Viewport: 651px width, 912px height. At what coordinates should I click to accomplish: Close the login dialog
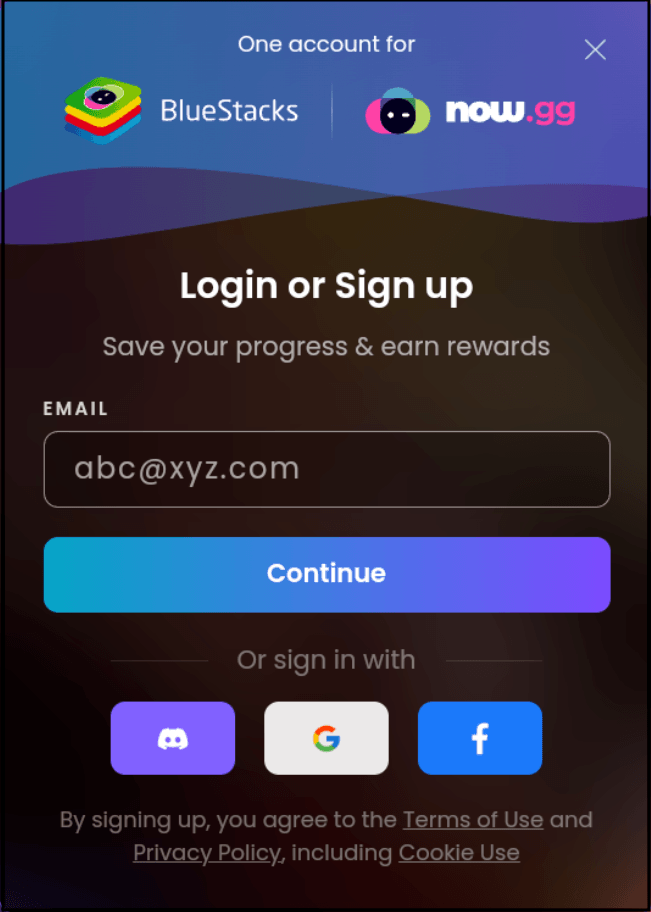(x=595, y=50)
